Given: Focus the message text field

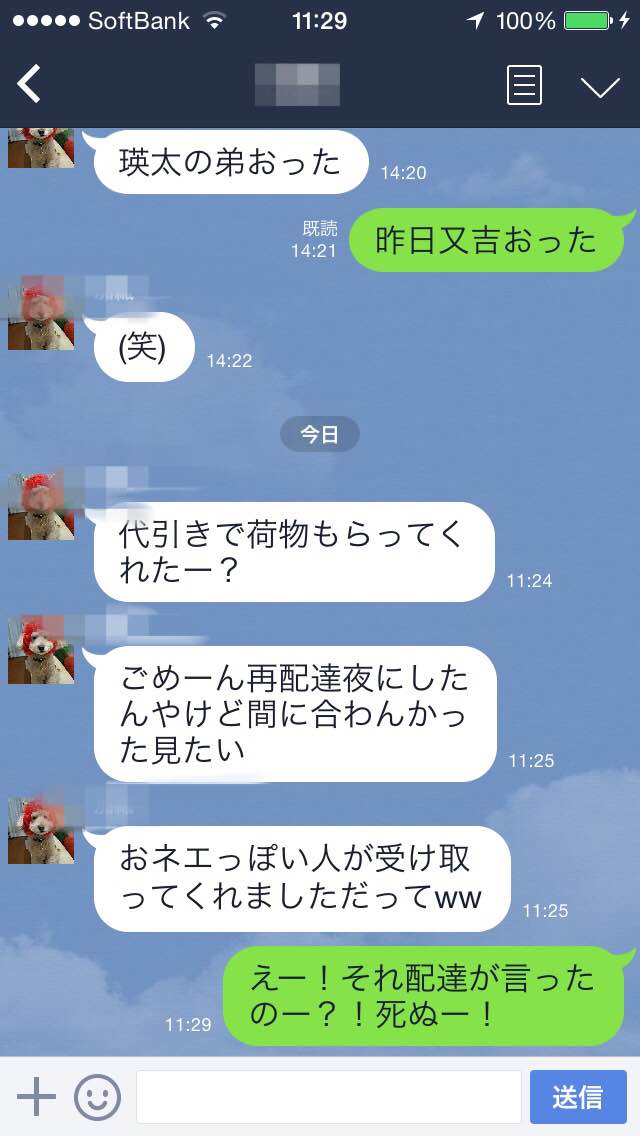Looking at the screenshot, I should [x=328, y=1097].
